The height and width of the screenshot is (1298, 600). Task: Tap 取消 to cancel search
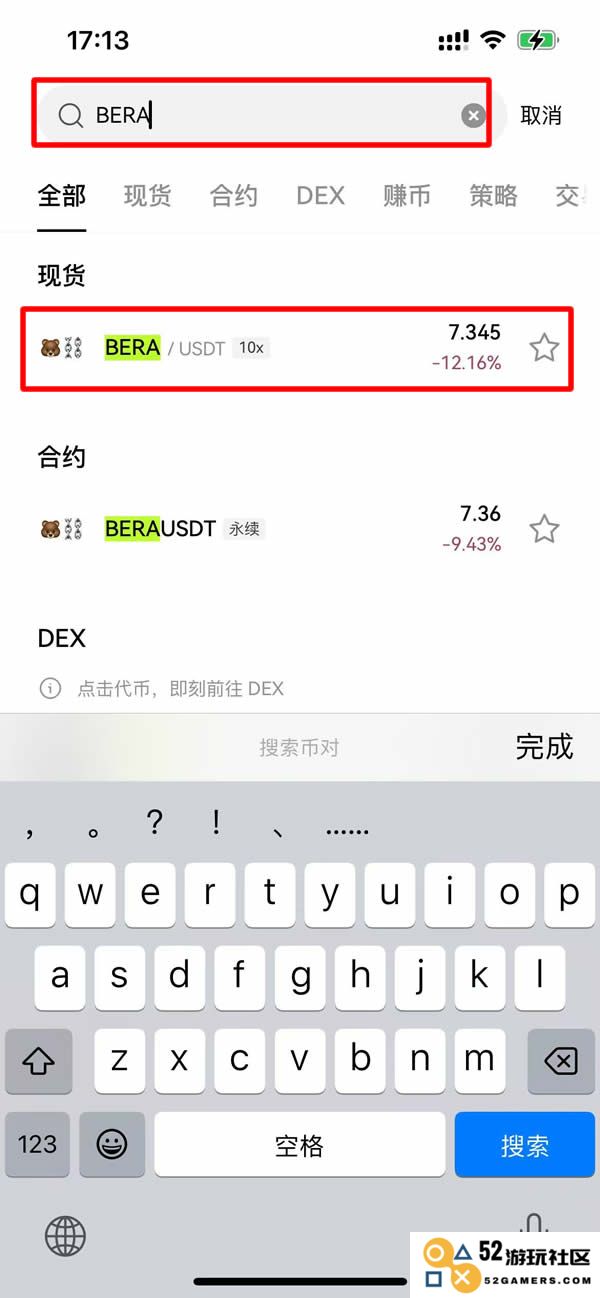coord(541,116)
